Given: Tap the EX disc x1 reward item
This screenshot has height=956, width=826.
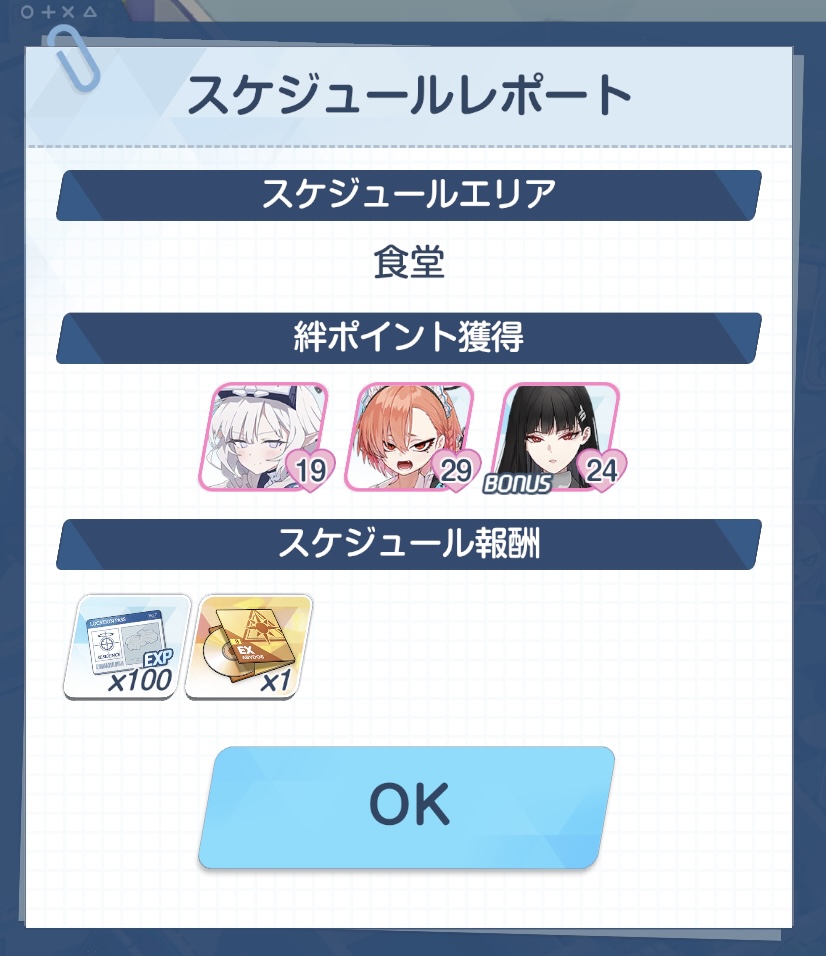Looking at the screenshot, I should [248, 646].
